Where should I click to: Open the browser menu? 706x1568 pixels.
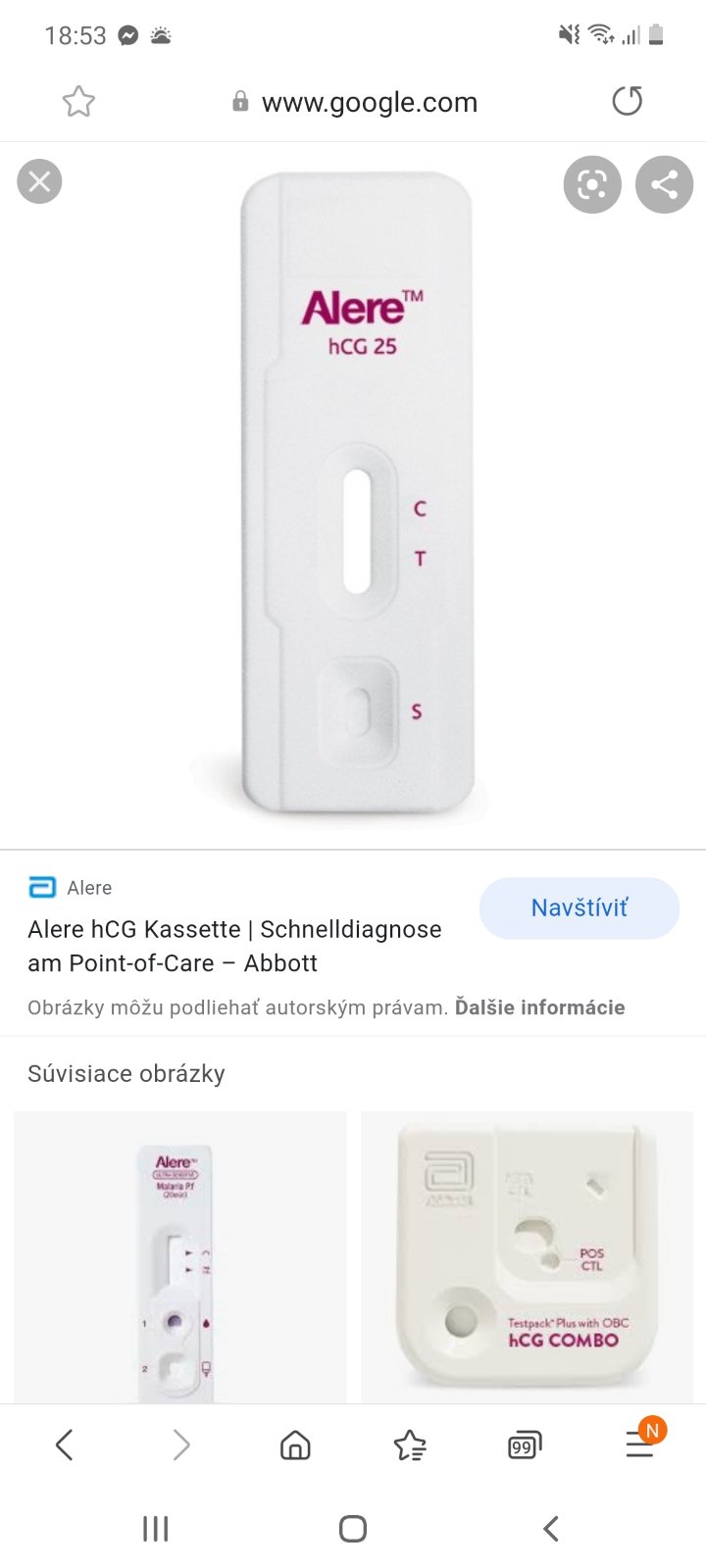point(640,1445)
